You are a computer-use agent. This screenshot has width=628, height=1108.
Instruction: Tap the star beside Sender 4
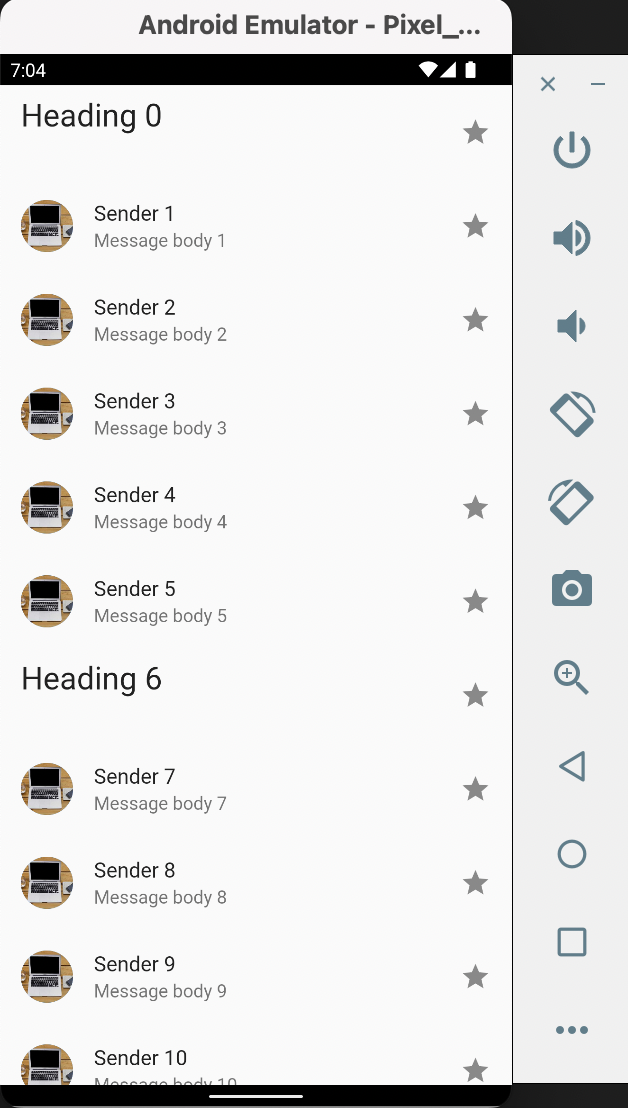475,507
